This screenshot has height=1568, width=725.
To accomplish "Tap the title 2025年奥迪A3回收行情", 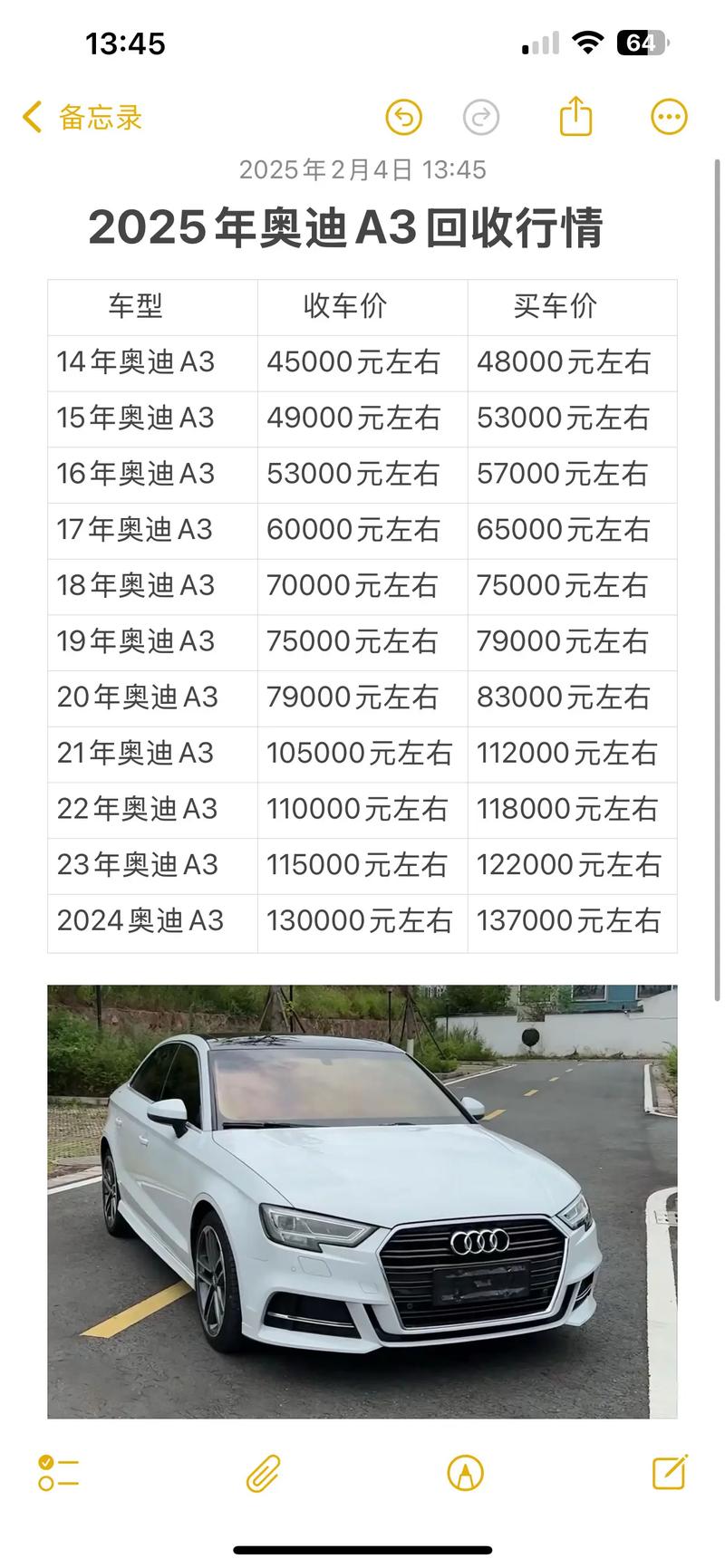I will pyautogui.click(x=362, y=228).
